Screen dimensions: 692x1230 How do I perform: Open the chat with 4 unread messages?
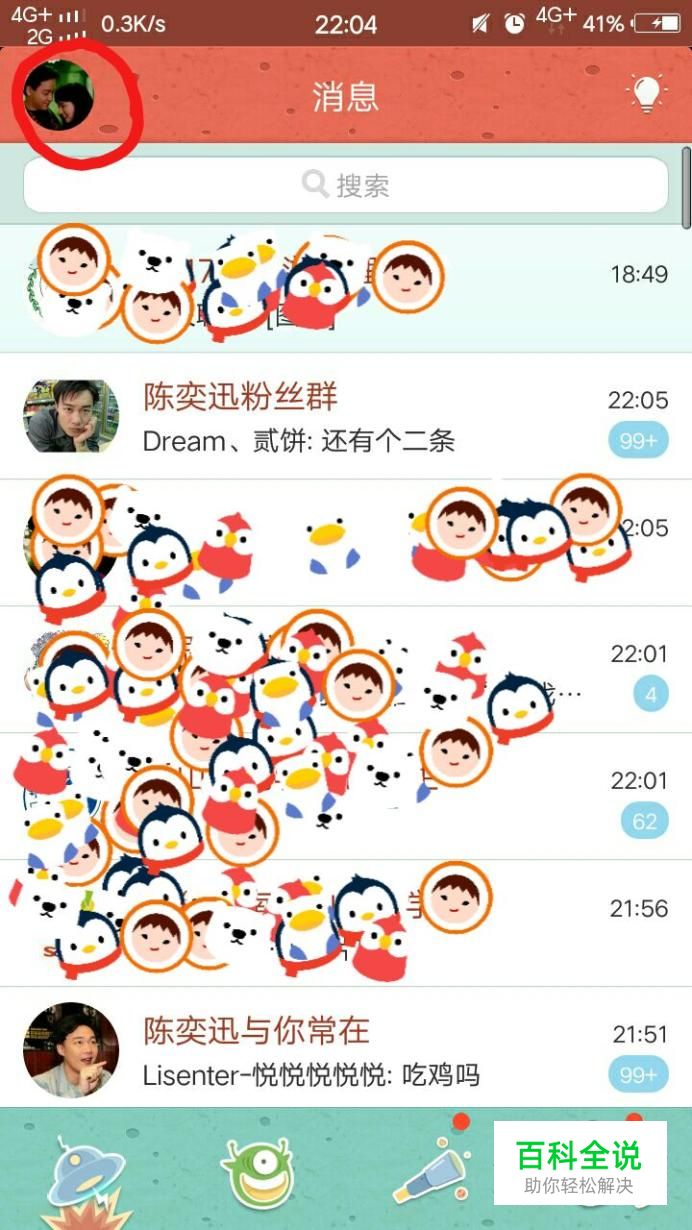click(x=346, y=670)
